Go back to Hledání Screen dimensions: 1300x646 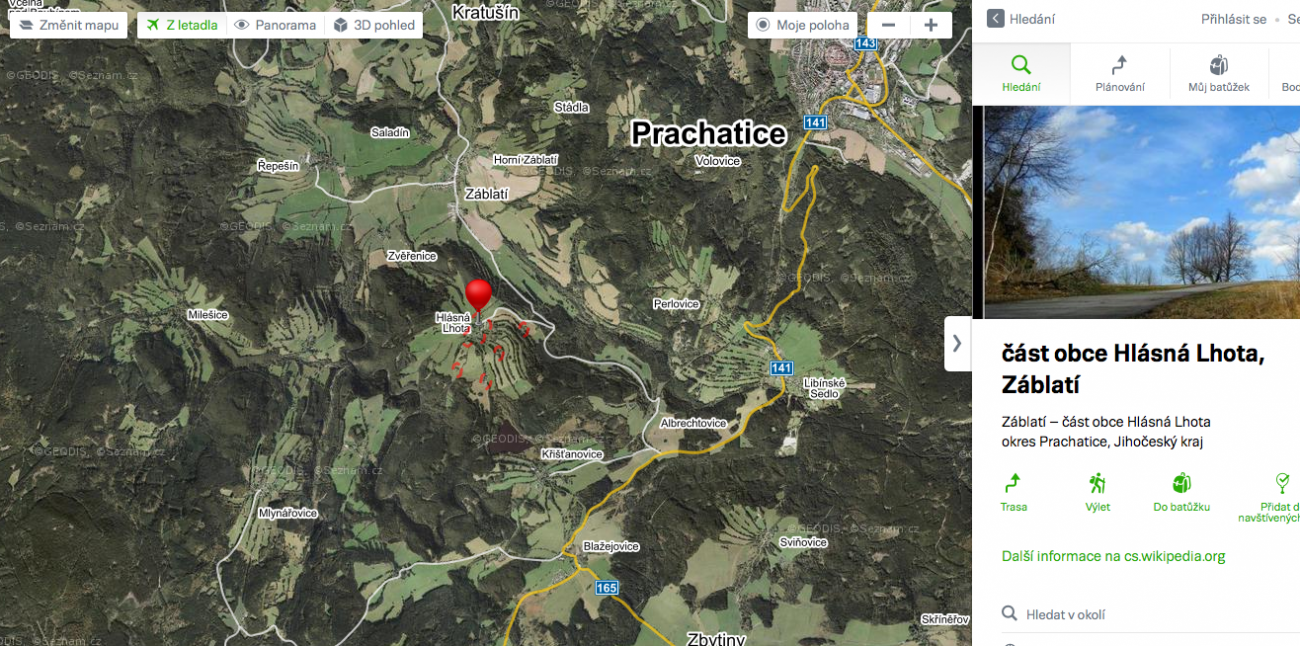1021,19
